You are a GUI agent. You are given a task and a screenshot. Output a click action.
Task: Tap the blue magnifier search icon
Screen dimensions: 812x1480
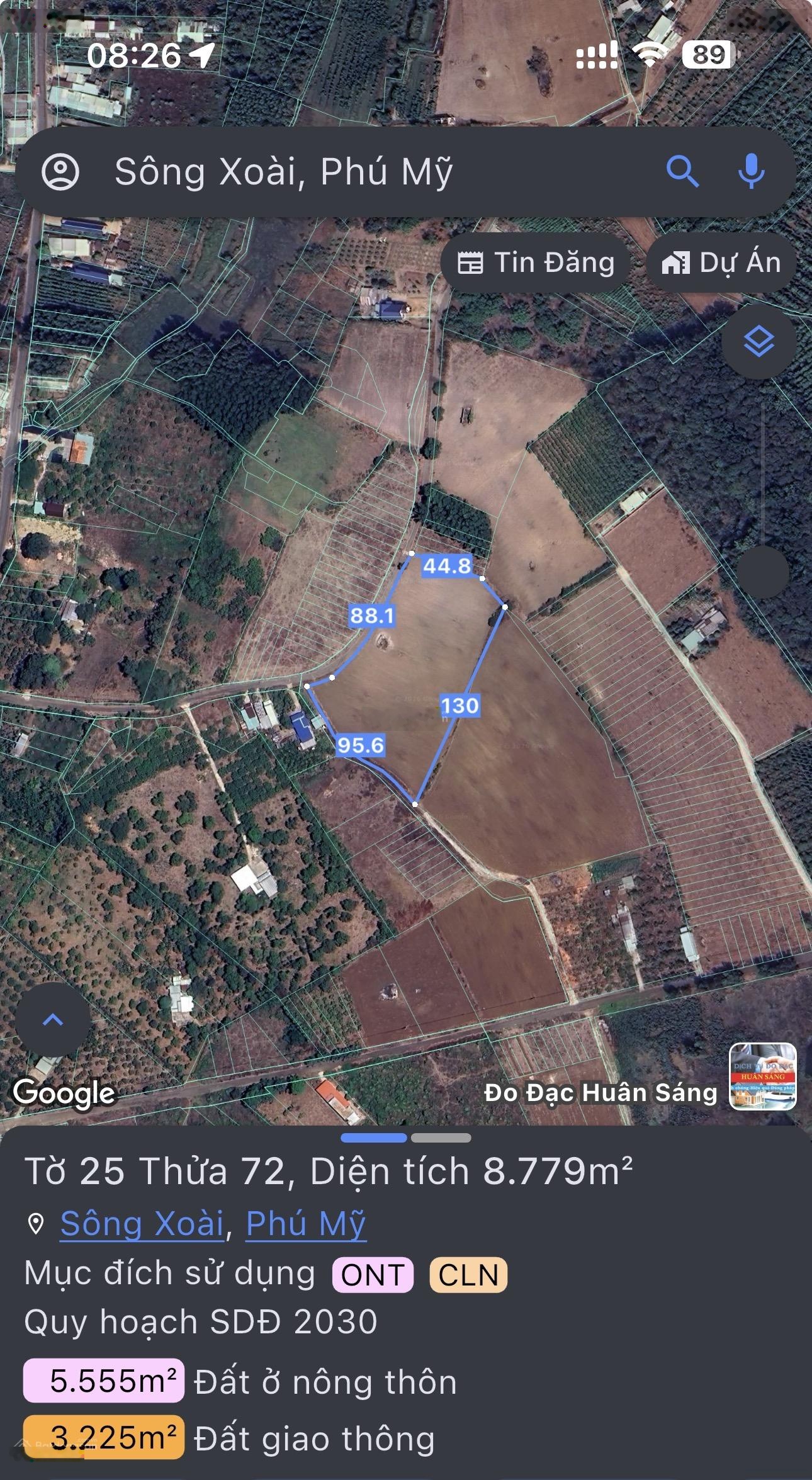pos(682,171)
